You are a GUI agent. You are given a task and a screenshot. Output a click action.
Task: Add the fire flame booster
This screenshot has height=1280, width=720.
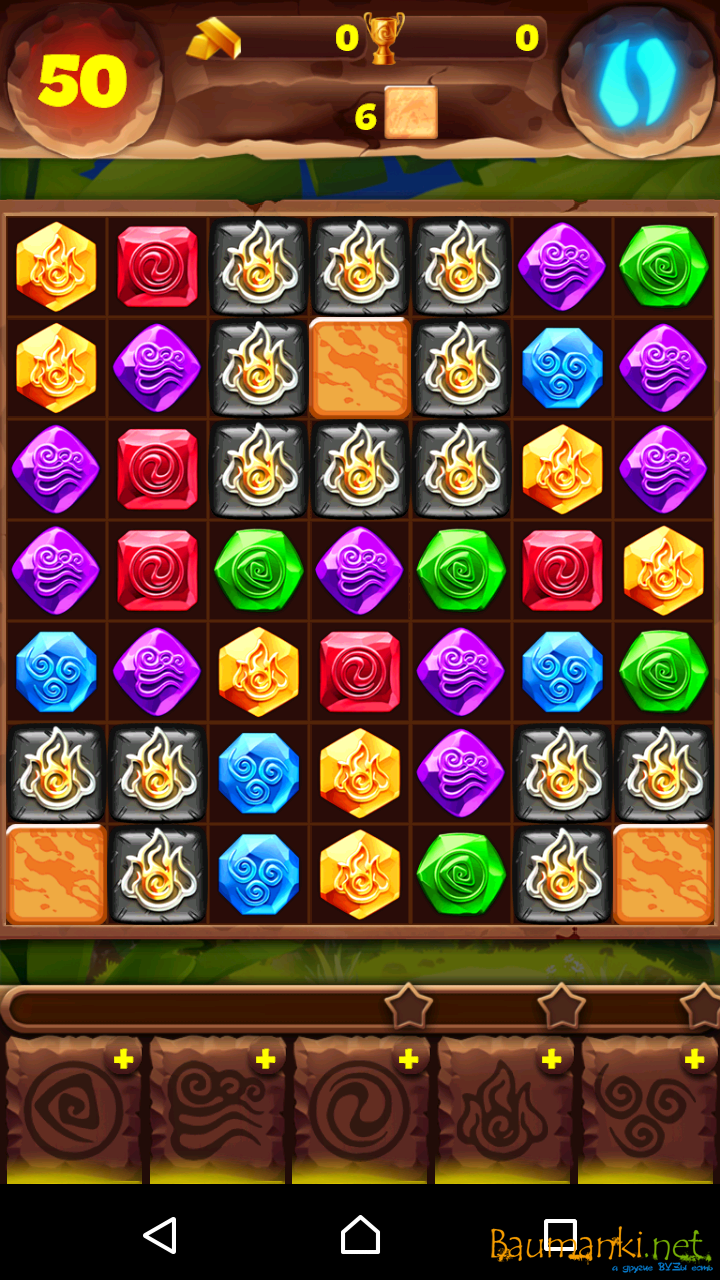pyautogui.click(x=551, y=1060)
